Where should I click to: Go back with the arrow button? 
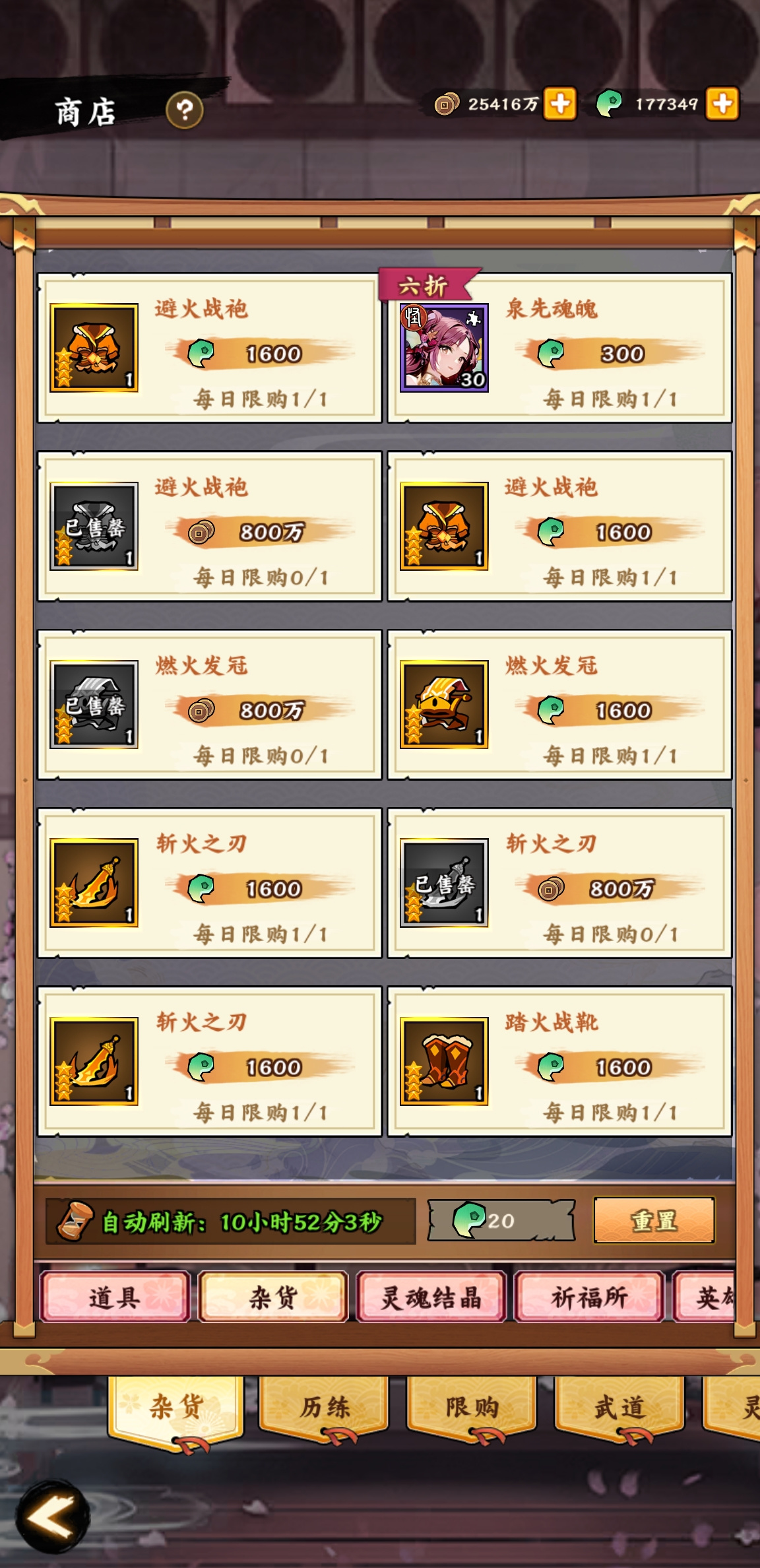pyautogui.click(x=53, y=1517)
